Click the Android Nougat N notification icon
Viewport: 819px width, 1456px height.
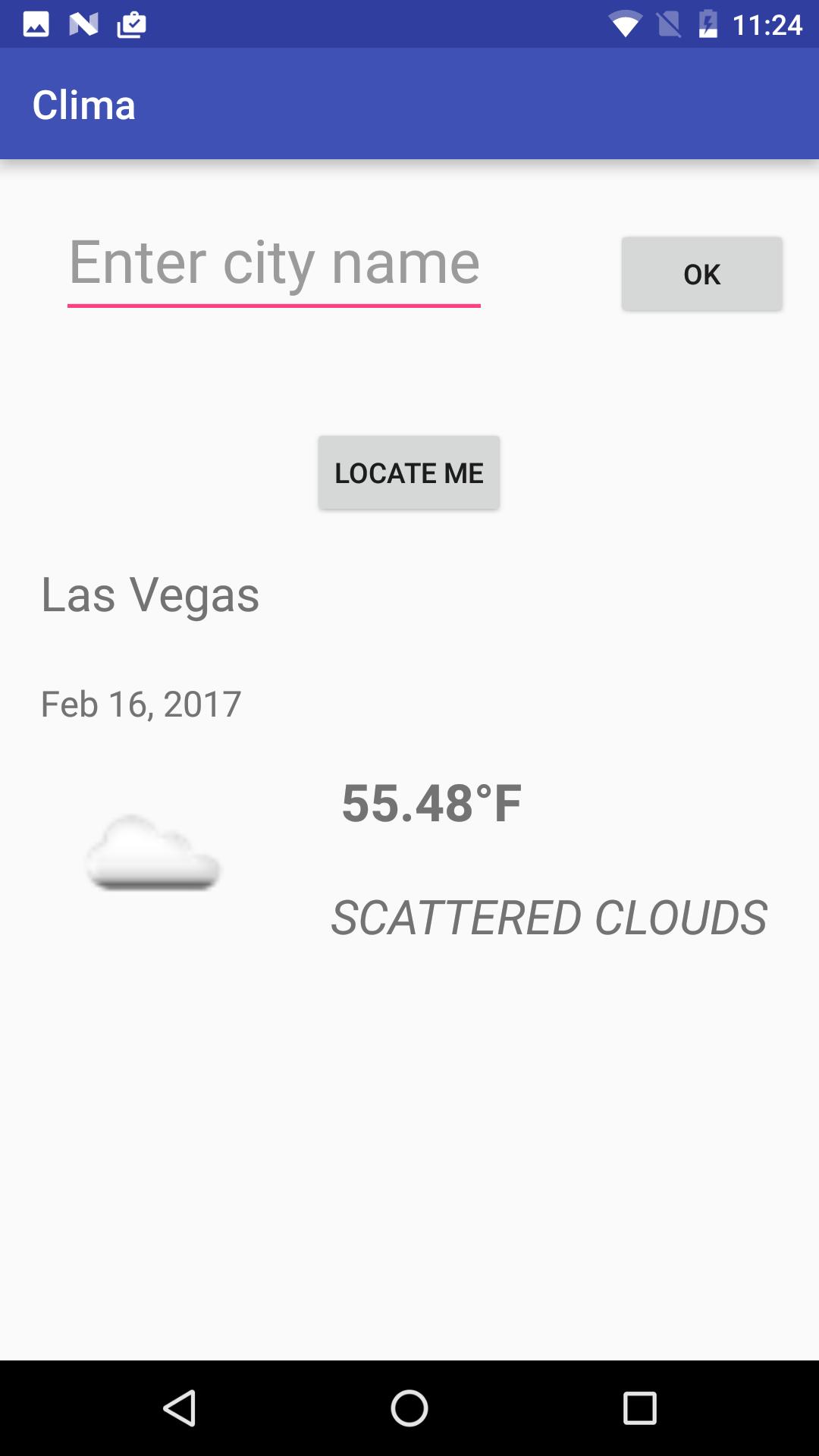(83, 23)
